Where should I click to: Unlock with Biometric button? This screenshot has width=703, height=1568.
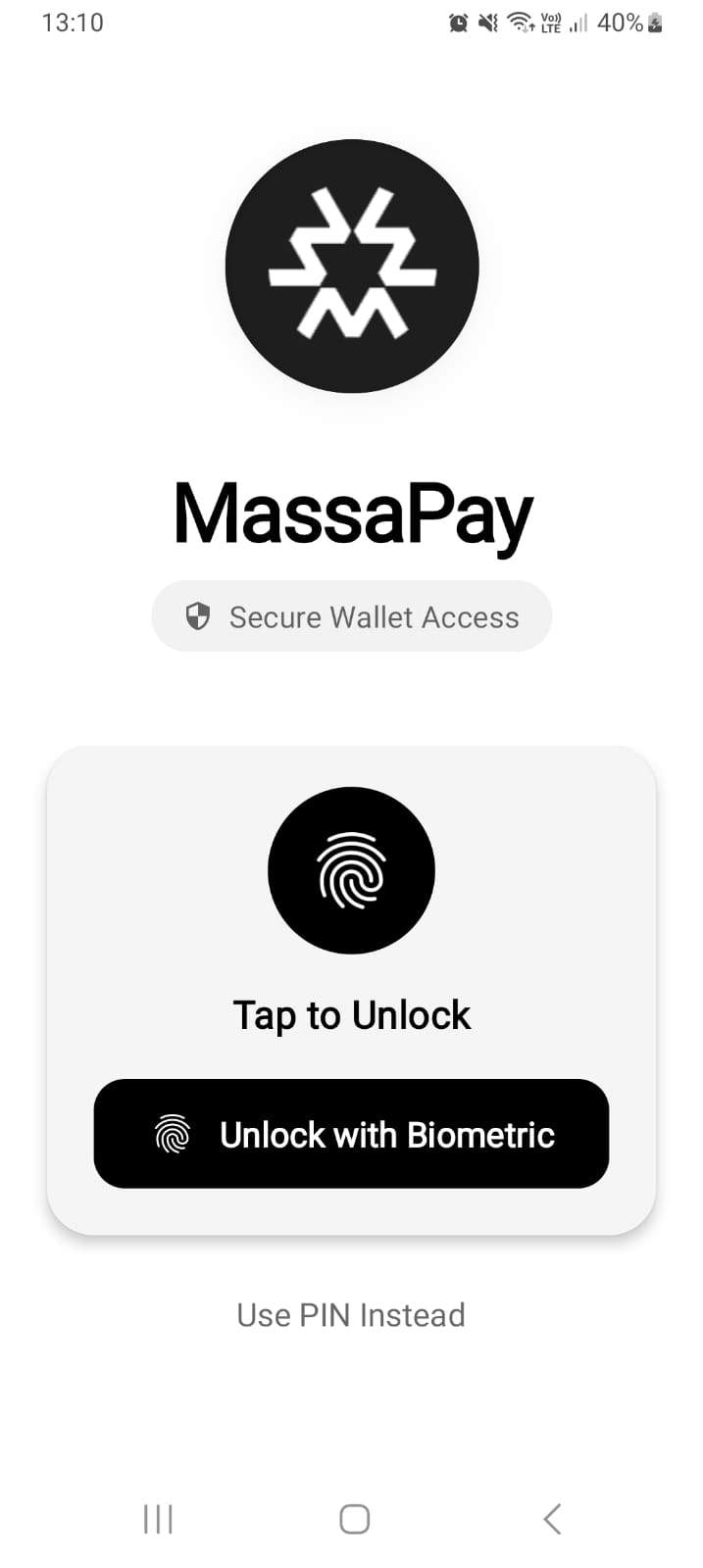[351, 1134]
